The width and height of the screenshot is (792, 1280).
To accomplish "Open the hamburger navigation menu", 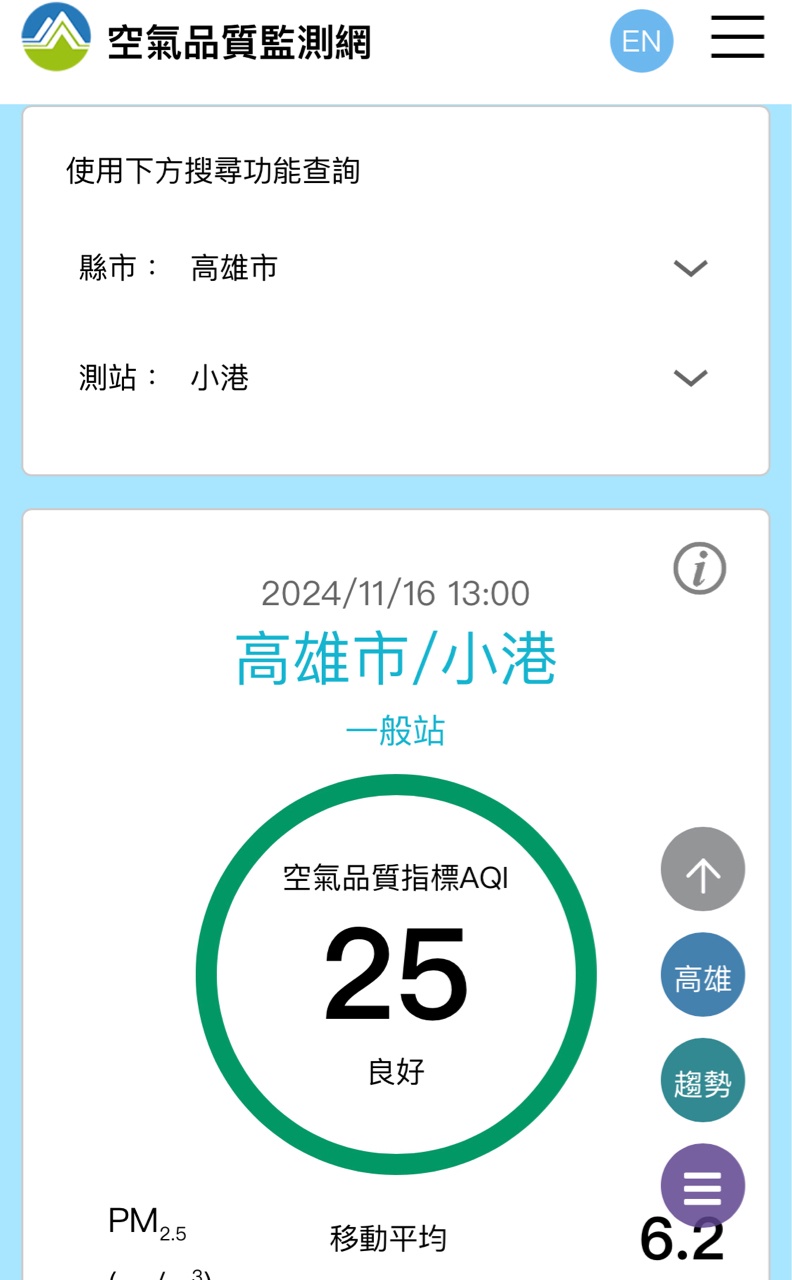I will coord(738,39).
